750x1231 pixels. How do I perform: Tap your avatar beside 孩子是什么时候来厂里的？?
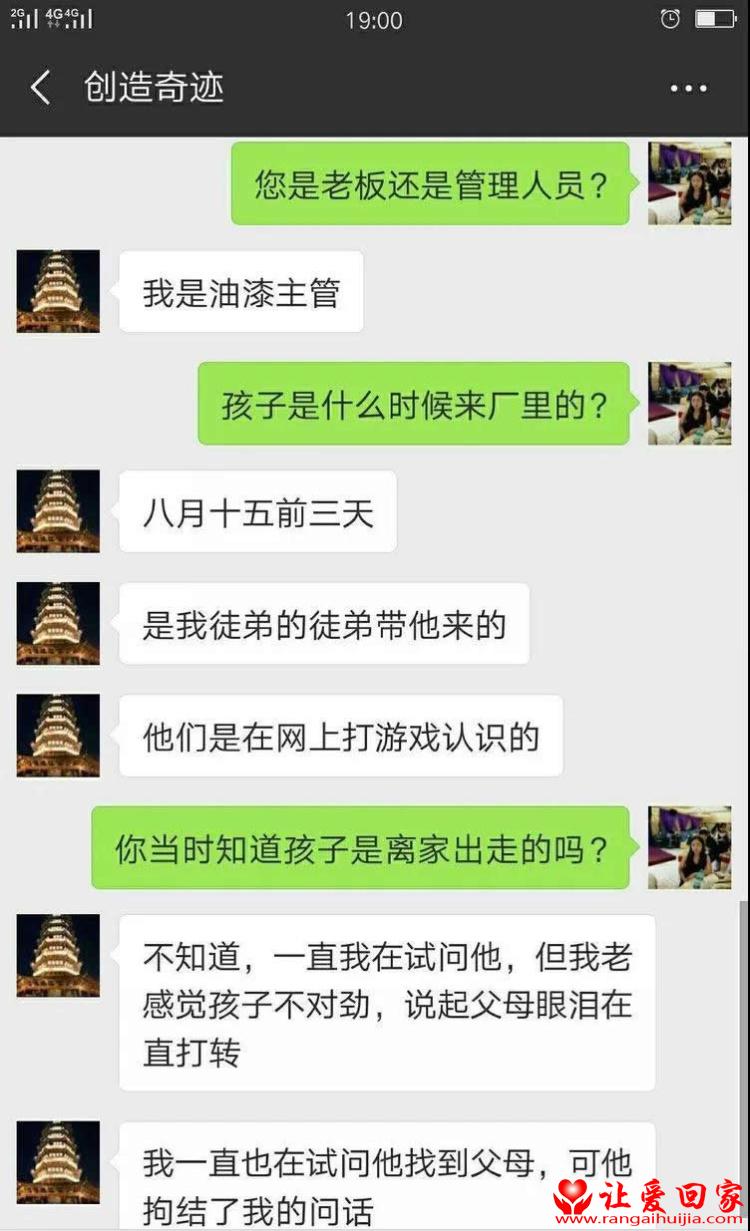click(x=689, y=403)
